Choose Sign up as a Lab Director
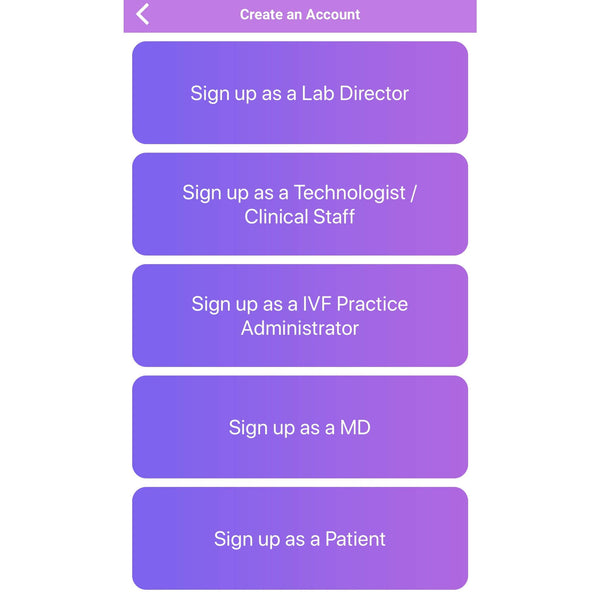The width and height of the screenshot is (600, 600). [300, 93]
